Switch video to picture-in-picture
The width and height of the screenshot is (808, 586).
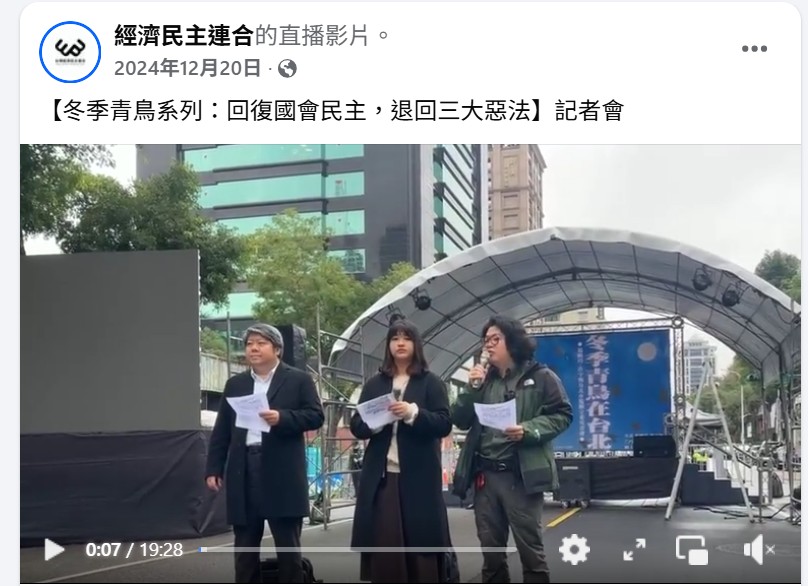pyautogui.click(x=691, y=549)
